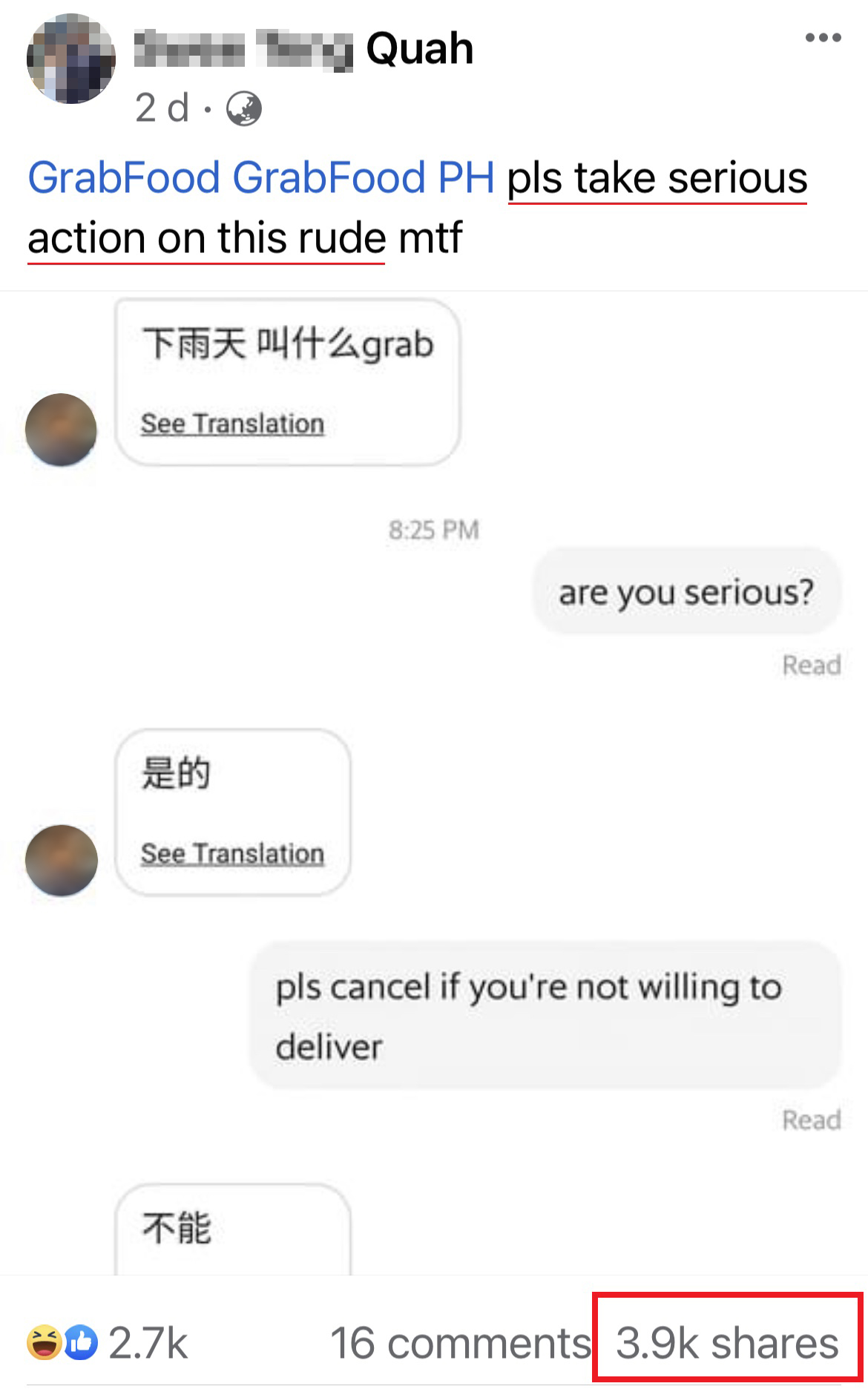The width and height of the screenshot is (868, 1389).
Task: See who reacted to this post
Action: click(108, 1343)
